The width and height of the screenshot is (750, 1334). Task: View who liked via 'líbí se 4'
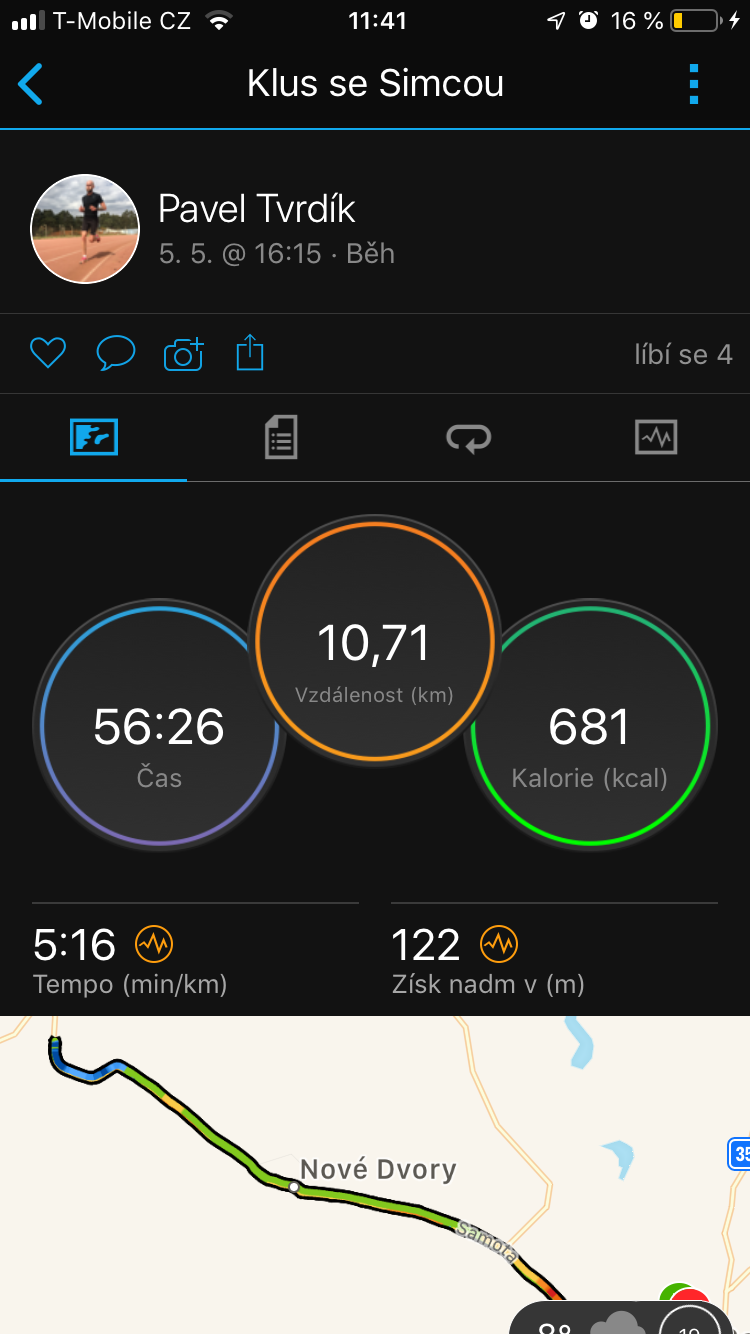[x=683, y=354]
